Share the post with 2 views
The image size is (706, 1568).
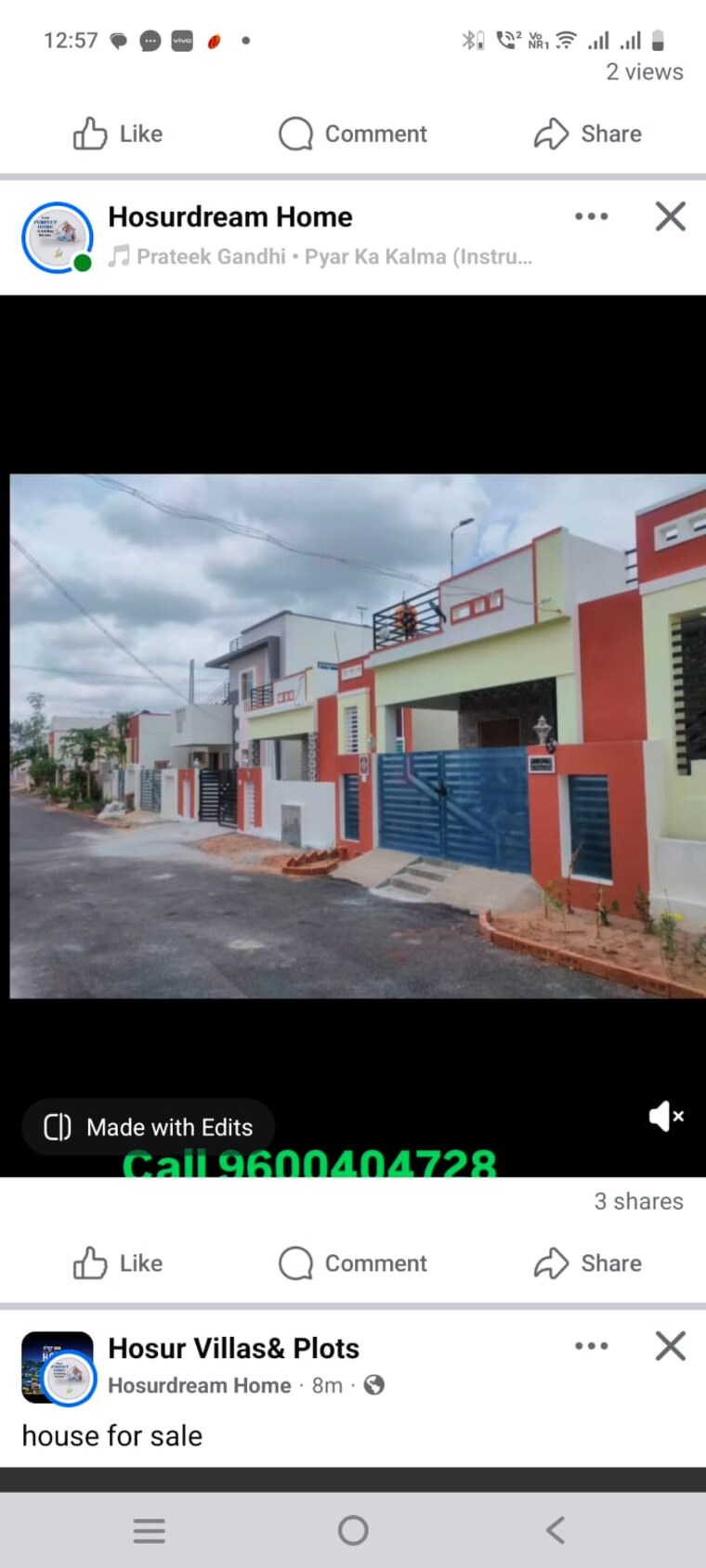(x=588, y=135)
